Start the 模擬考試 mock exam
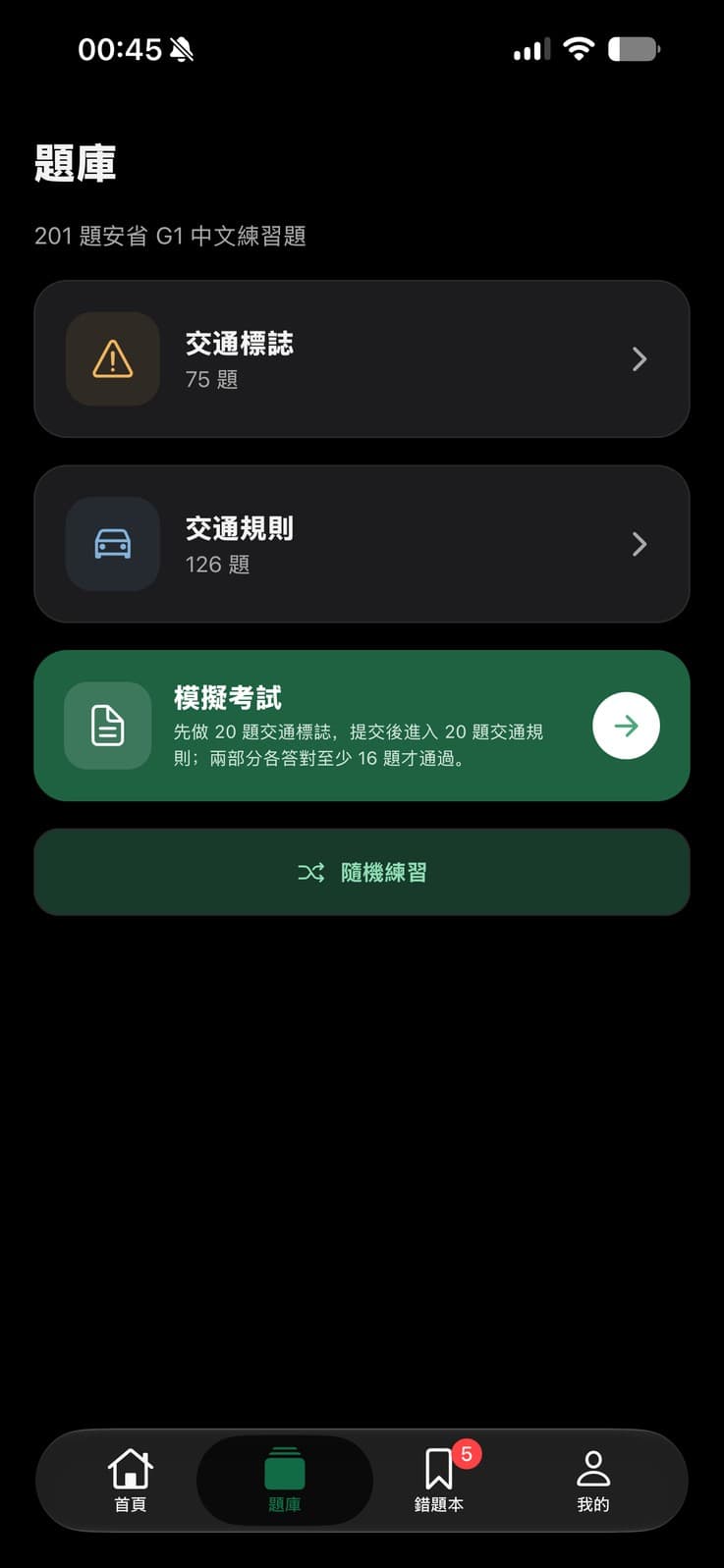 point(362,726)
